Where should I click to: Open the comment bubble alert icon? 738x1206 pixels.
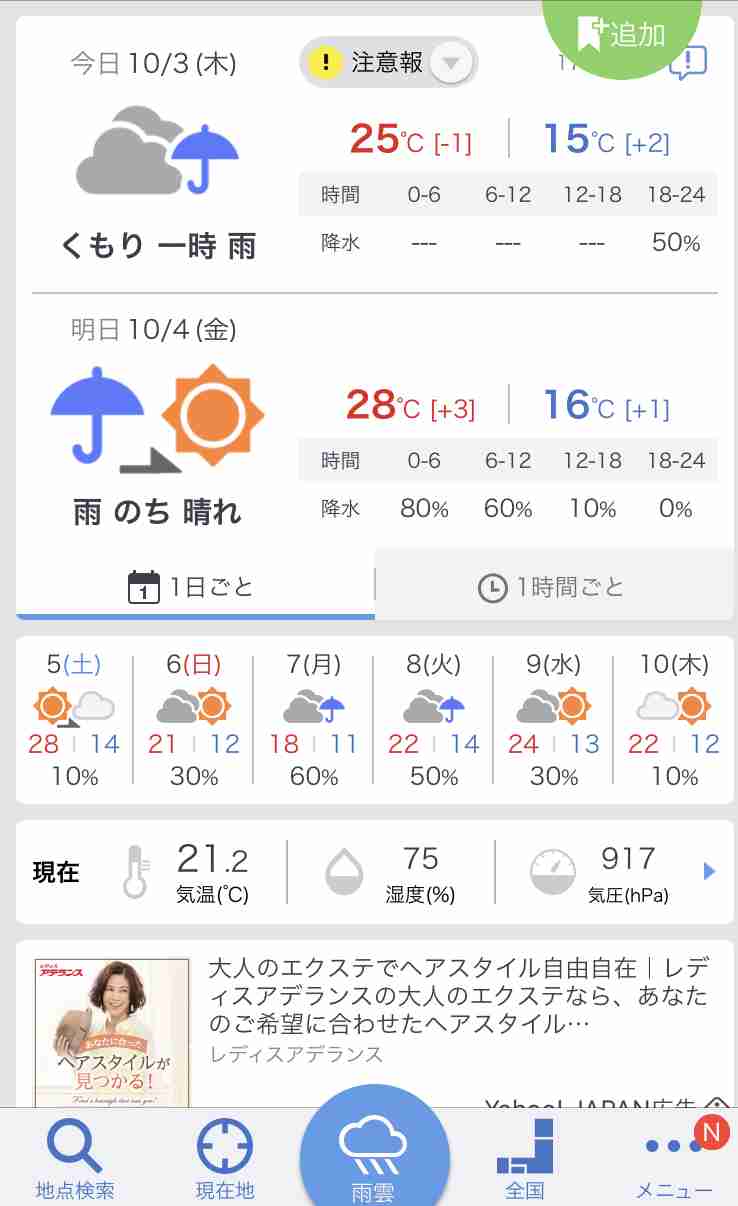pyautogui.click(x=688, y=63)
